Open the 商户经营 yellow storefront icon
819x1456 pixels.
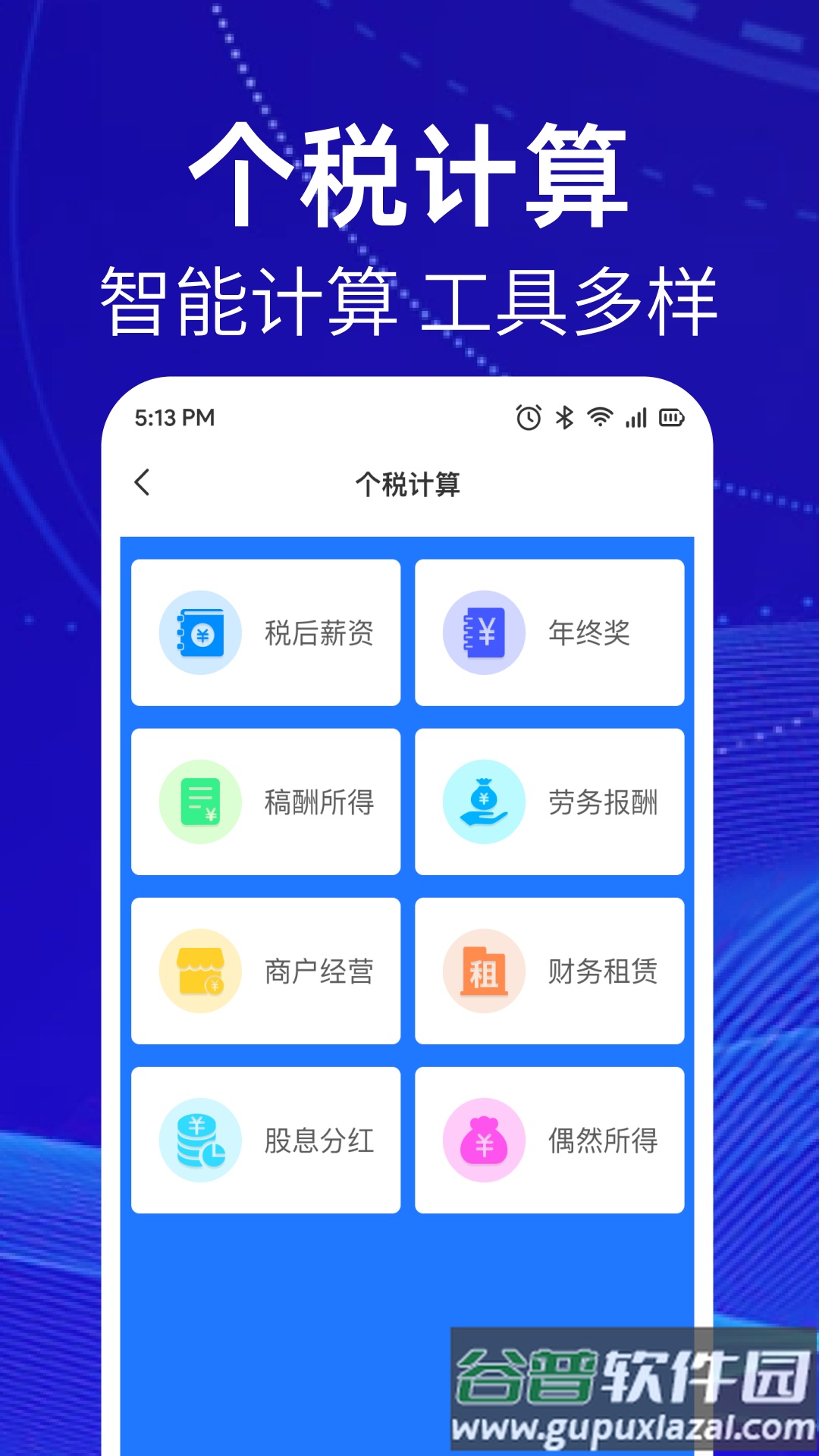199,970
